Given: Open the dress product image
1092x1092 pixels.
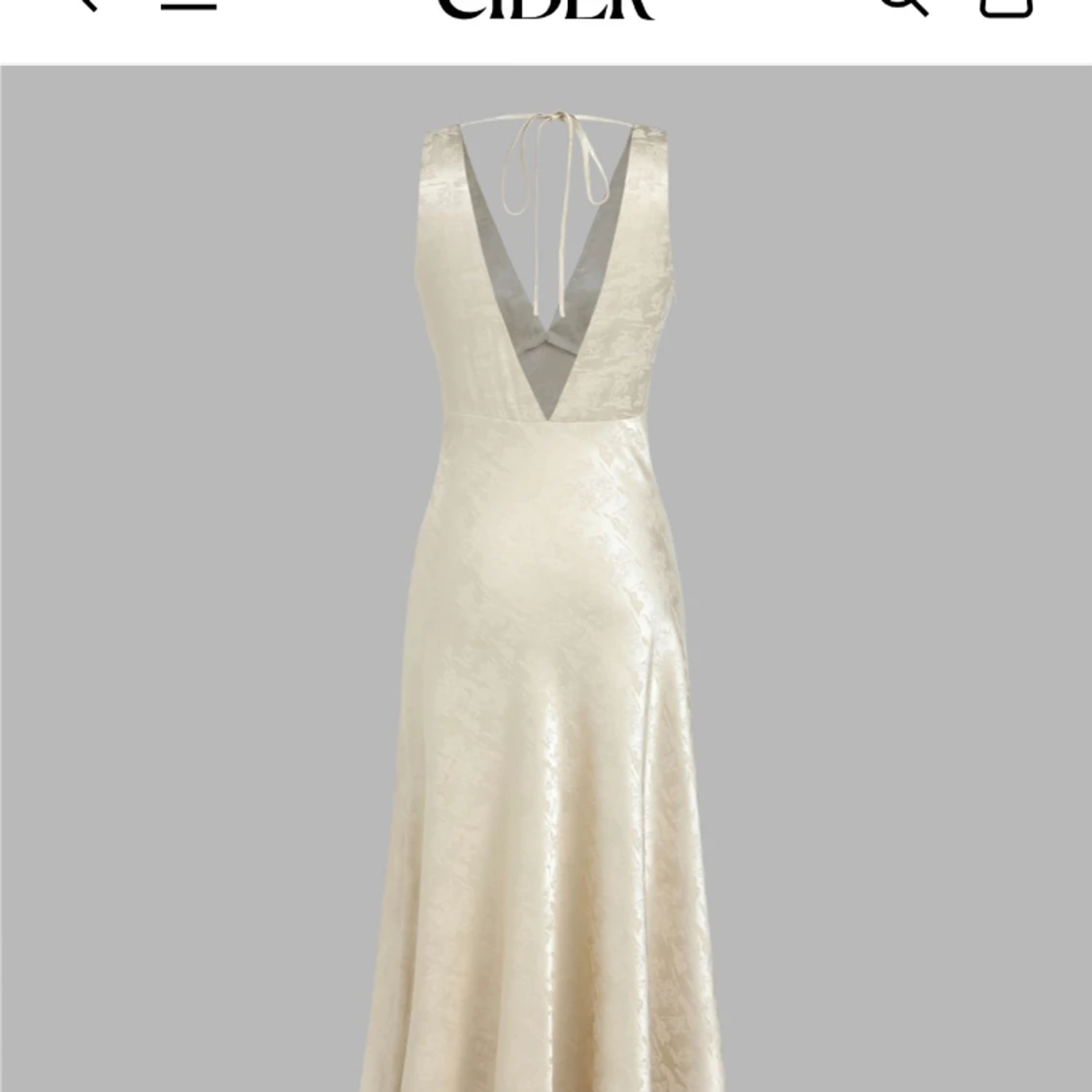Looking at the screenshot, I should click(x=546, y=582).
